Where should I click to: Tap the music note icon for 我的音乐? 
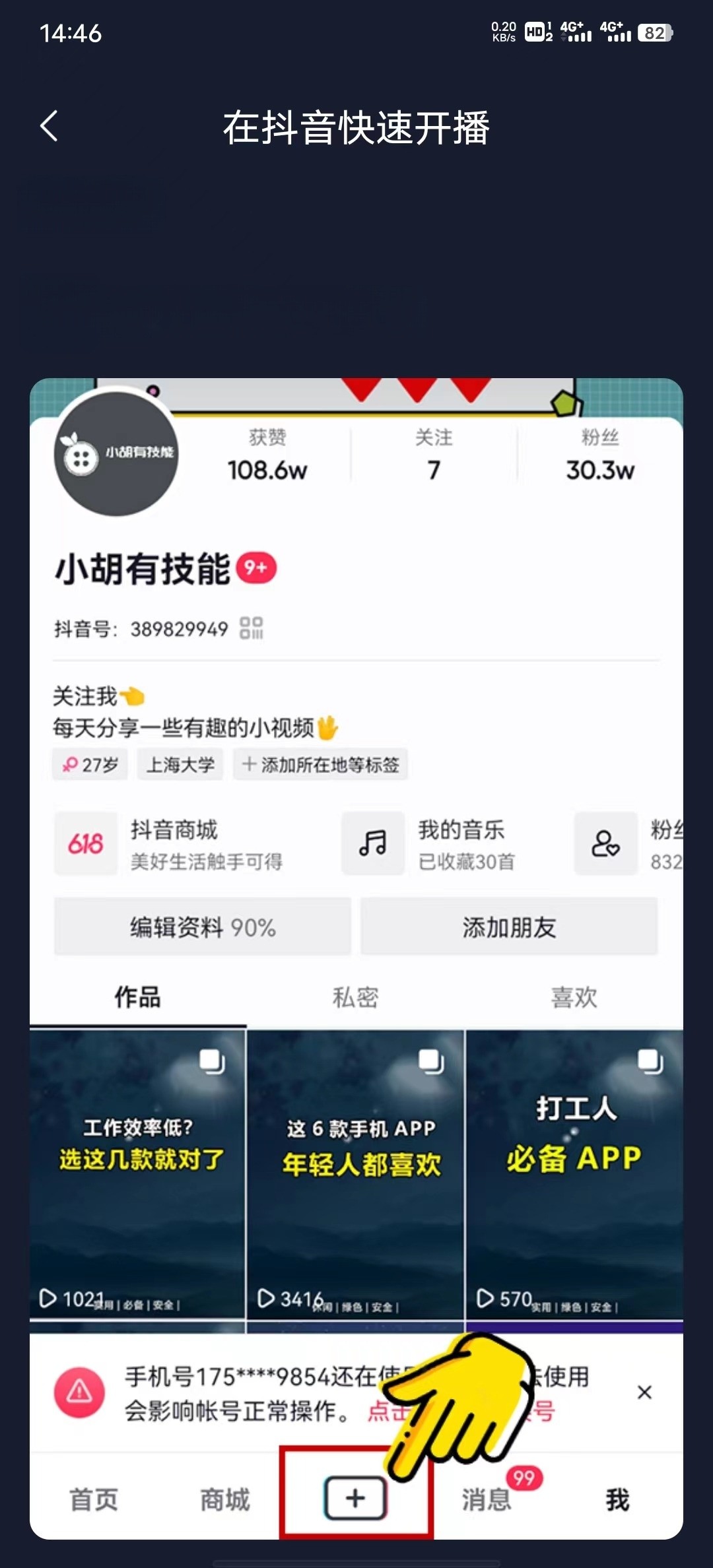point(372,845)
